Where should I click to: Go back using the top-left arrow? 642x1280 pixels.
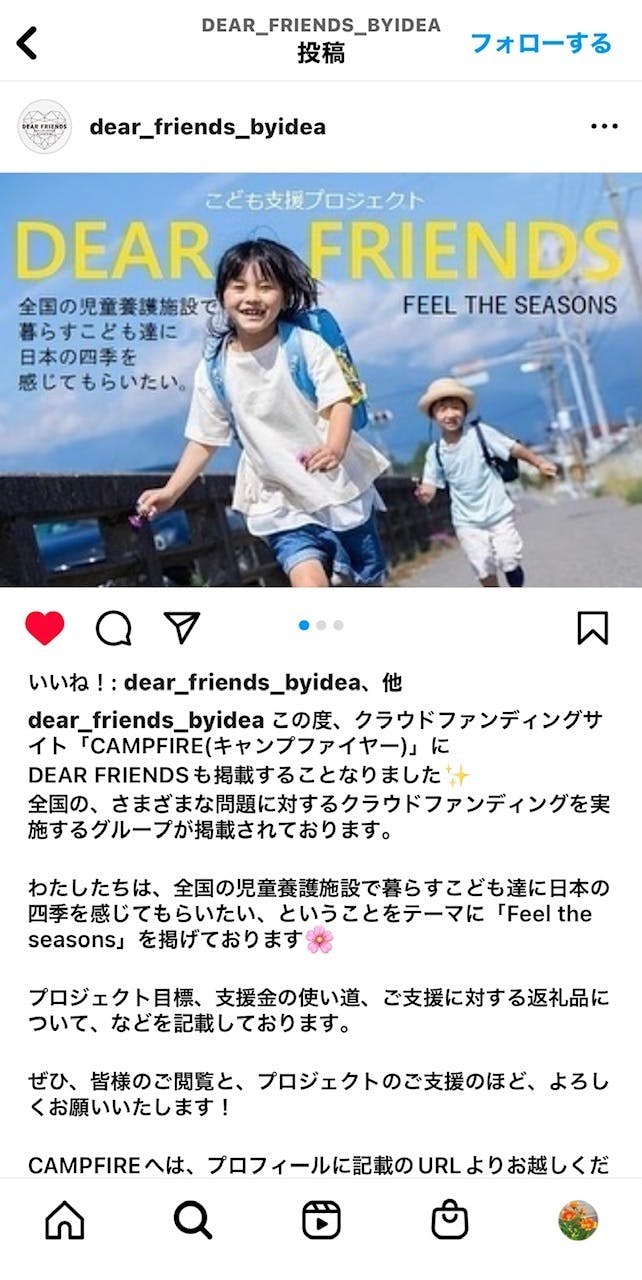(x=28, y=43)
